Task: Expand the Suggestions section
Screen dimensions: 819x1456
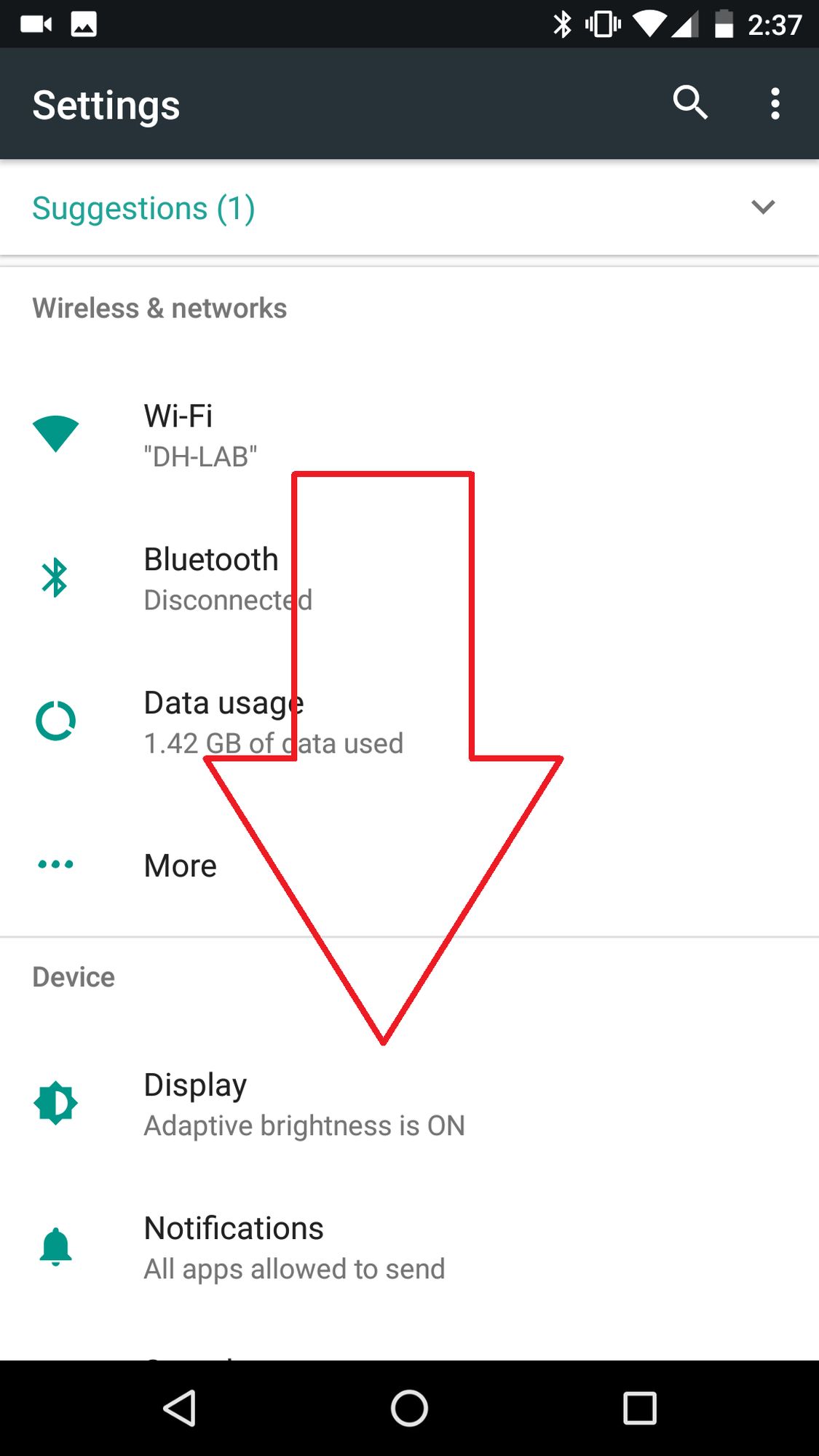Action: [762, 207]
